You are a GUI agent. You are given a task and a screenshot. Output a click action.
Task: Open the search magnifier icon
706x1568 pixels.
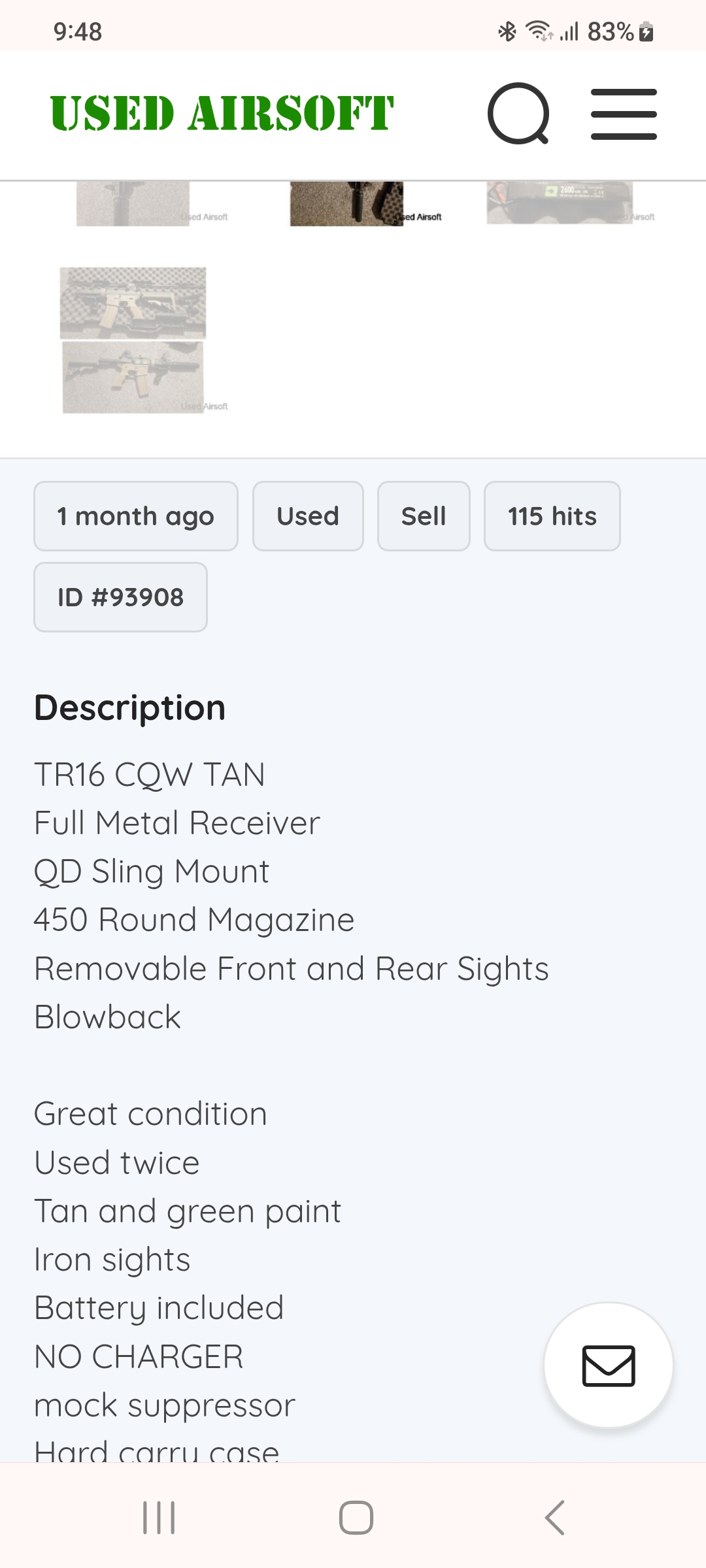[x=518, y=114]
